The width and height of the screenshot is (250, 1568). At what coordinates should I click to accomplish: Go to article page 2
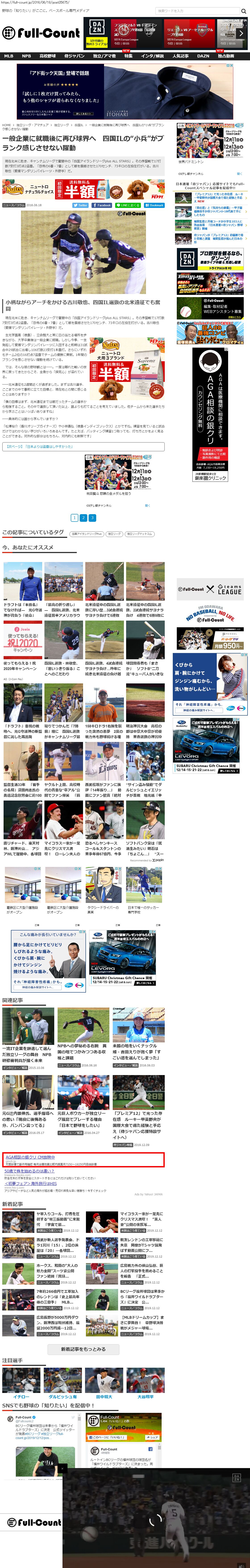pyautogui.click(x=83, y=517)
